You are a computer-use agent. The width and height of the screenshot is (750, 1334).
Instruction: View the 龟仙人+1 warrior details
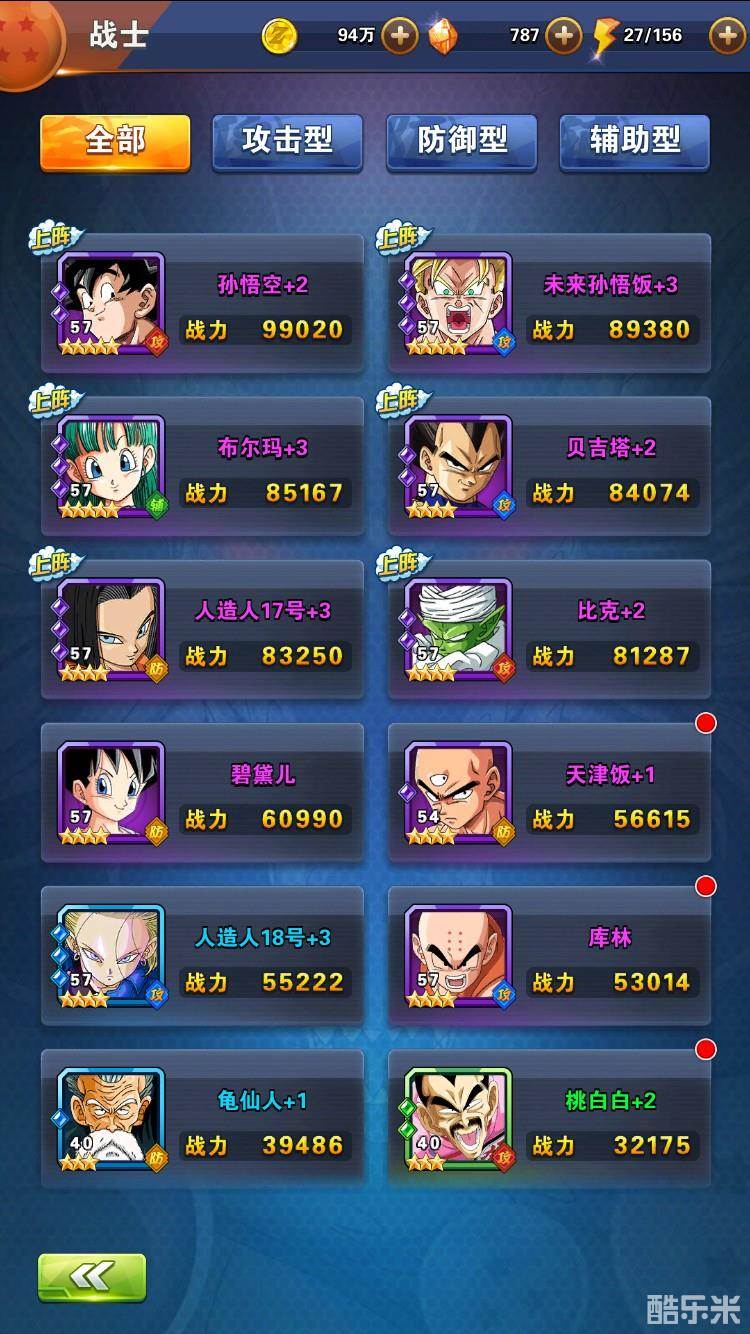click(x=202, y=1119)
